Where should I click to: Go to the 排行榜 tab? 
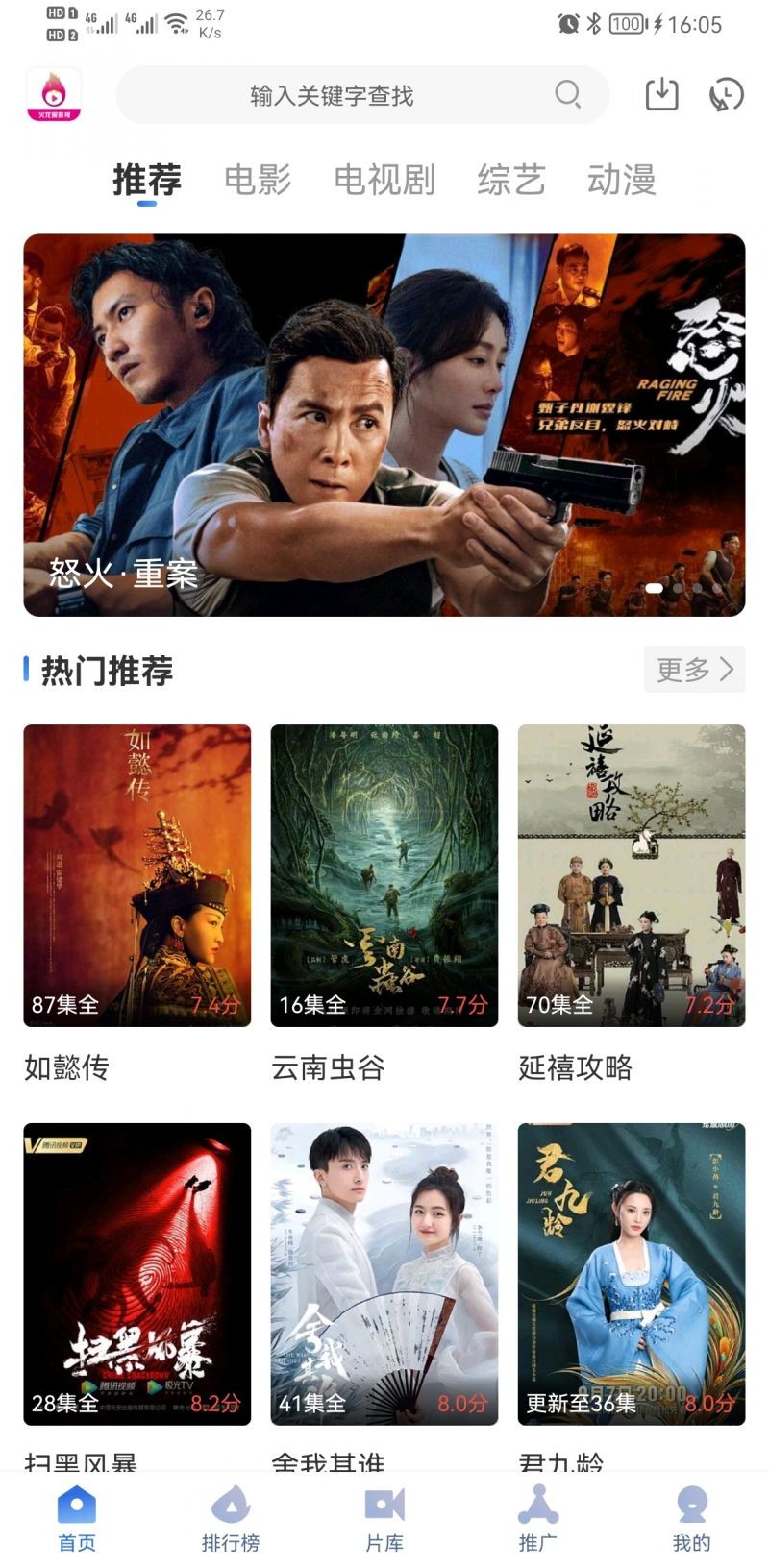pos(231,1519)
